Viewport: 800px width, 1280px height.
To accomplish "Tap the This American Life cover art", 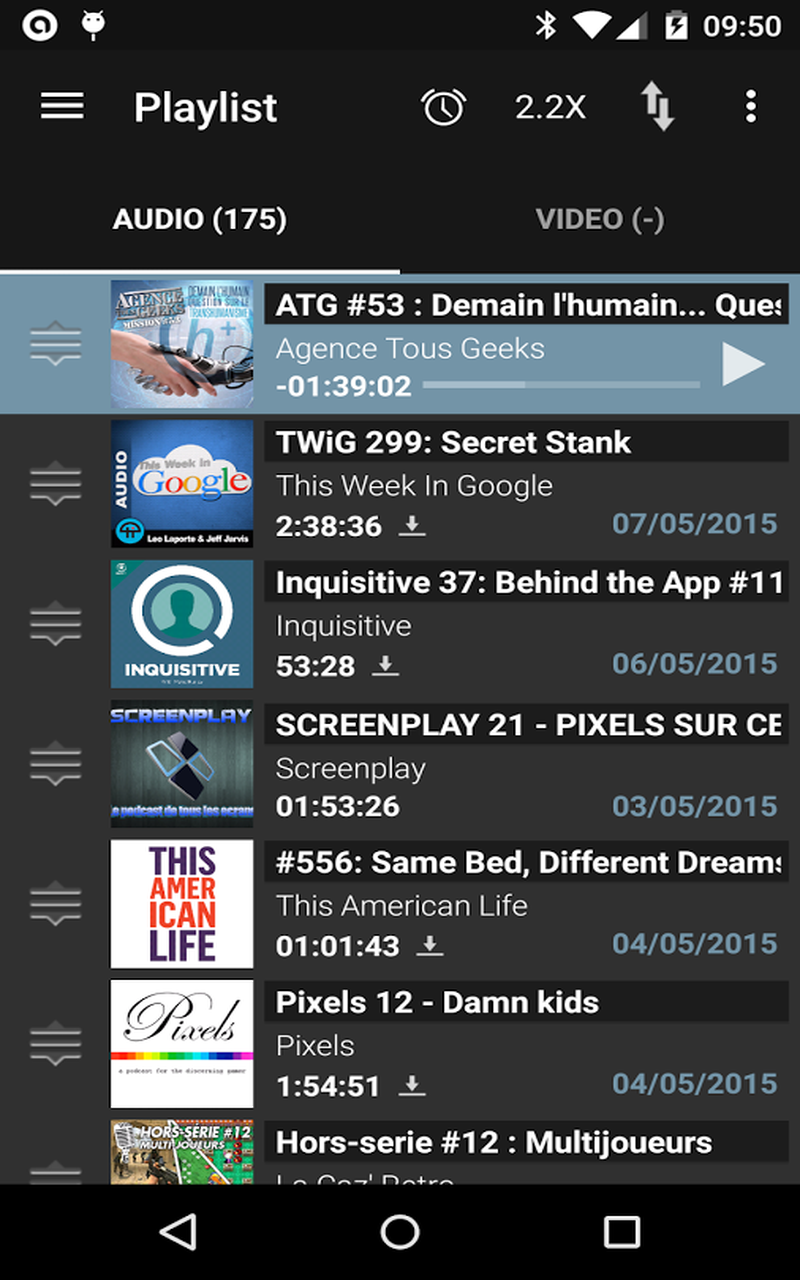I will (x=182, y=904).
